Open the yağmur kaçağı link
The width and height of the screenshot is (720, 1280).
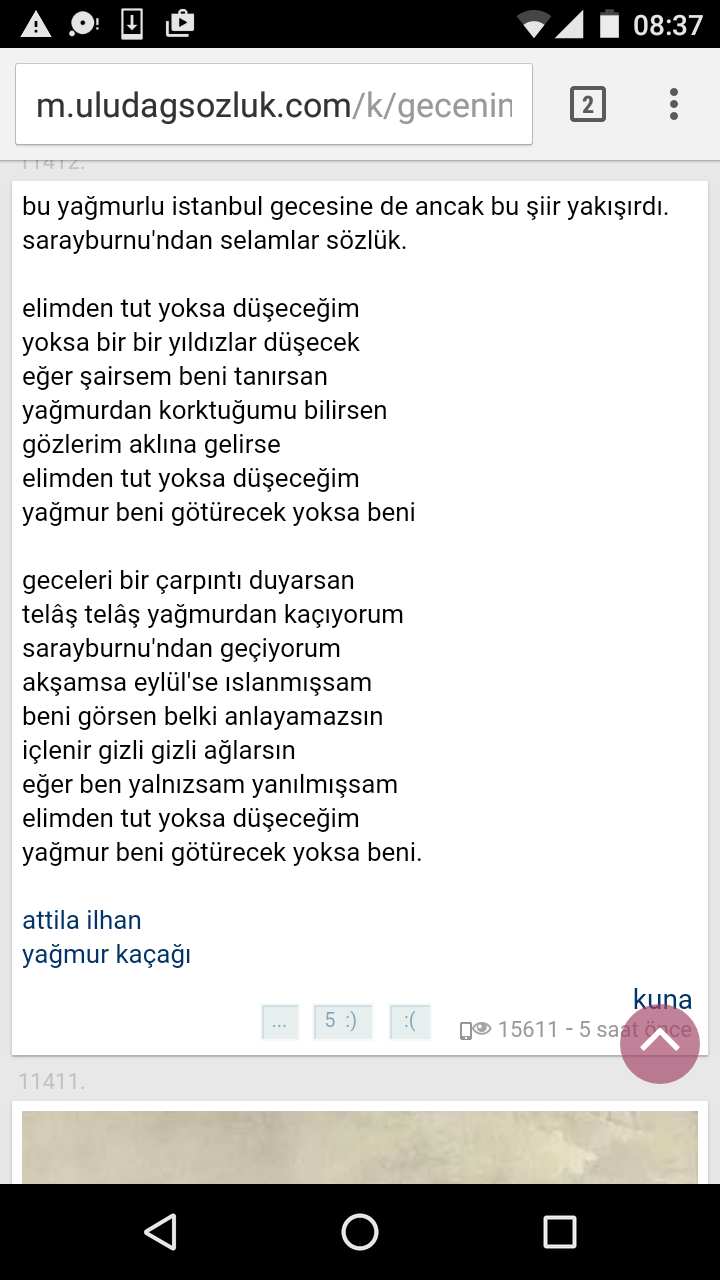pyautogui.click(x=106, y=954)
